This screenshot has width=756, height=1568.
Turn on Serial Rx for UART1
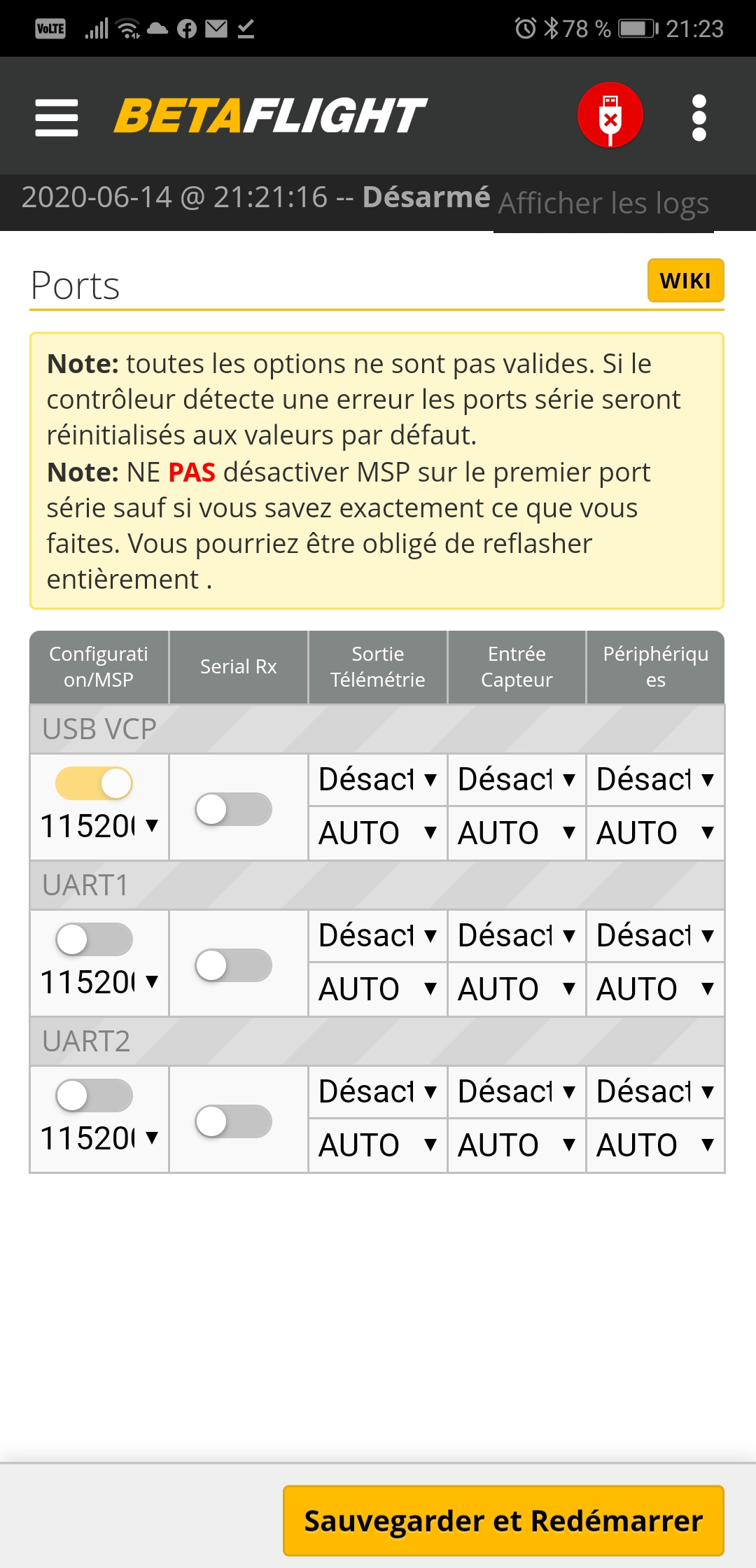[234, 965]
